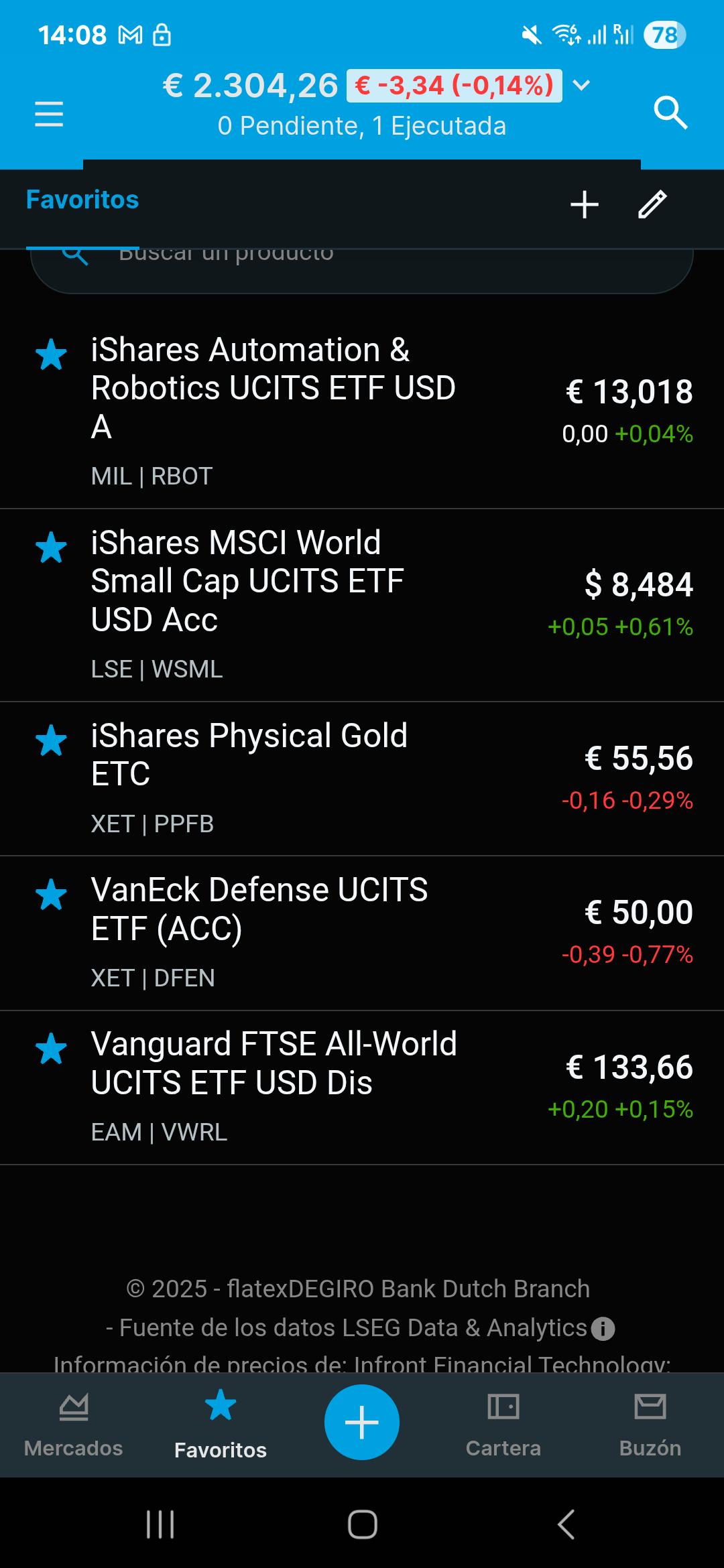Viewport: 724px width, 1568px height.
Task: Expand the portfolio balance dropdown chevron
Action: pyautogui.click(x=581, y=86)
